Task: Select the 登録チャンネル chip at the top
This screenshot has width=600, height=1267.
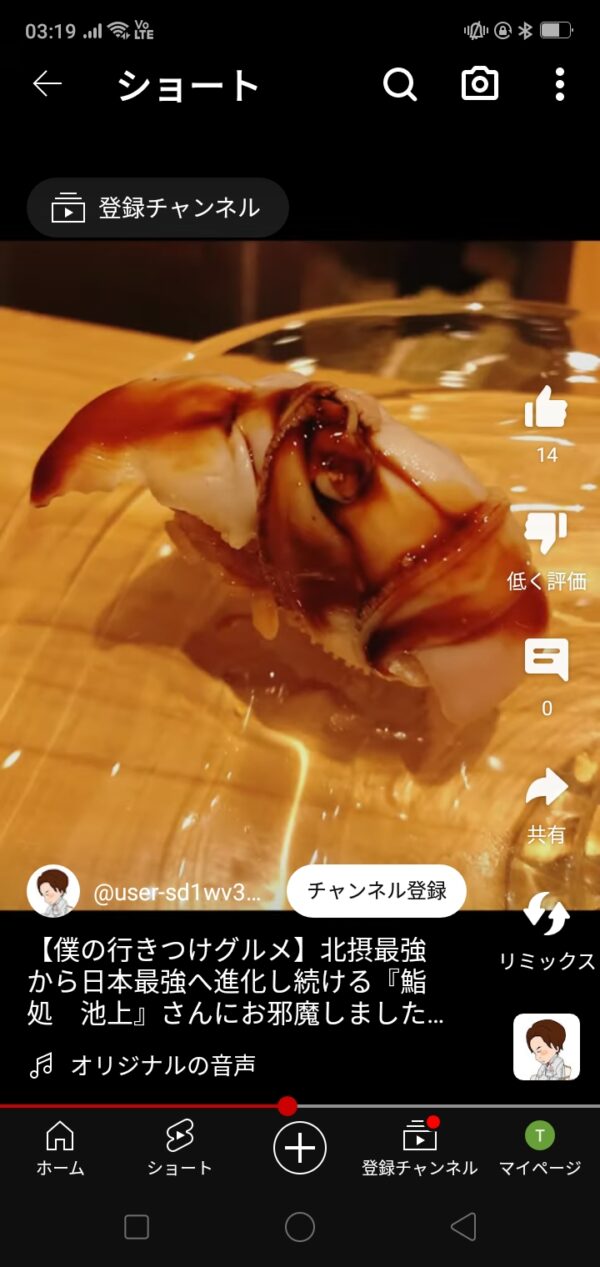Action: pos(157,208)
